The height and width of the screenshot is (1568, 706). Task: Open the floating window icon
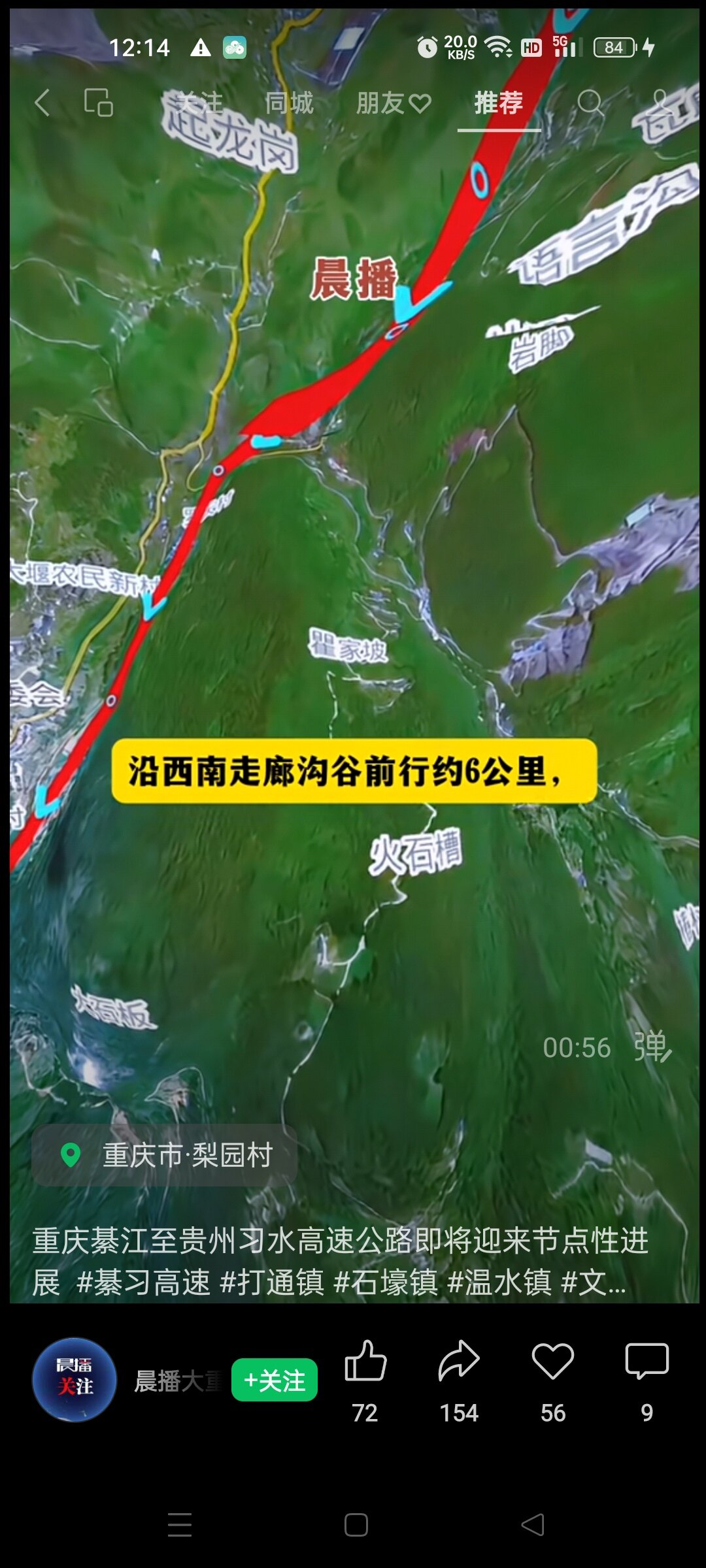pos(99,103)
